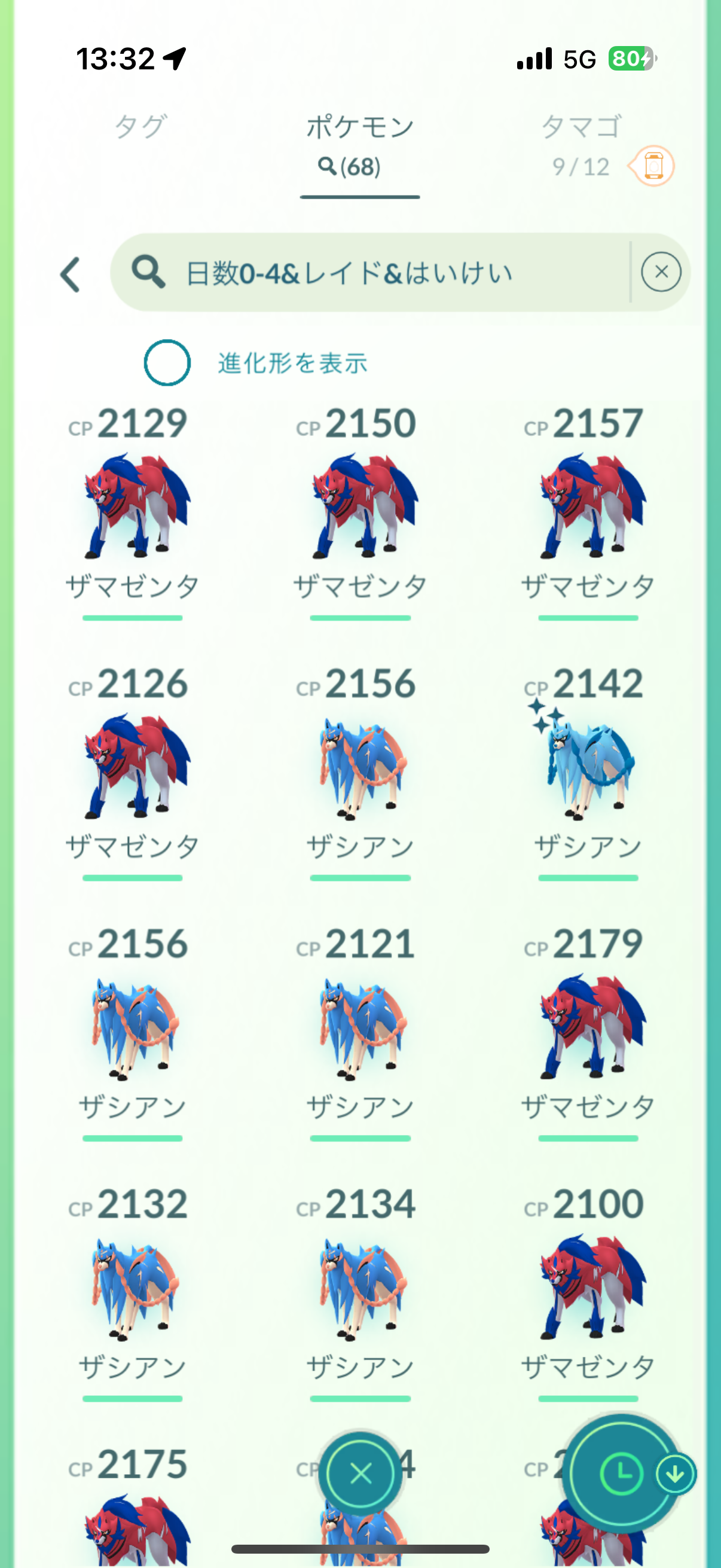Open the egg incubator icon
Screen dimensions: 721x1568
pos(652,166)
